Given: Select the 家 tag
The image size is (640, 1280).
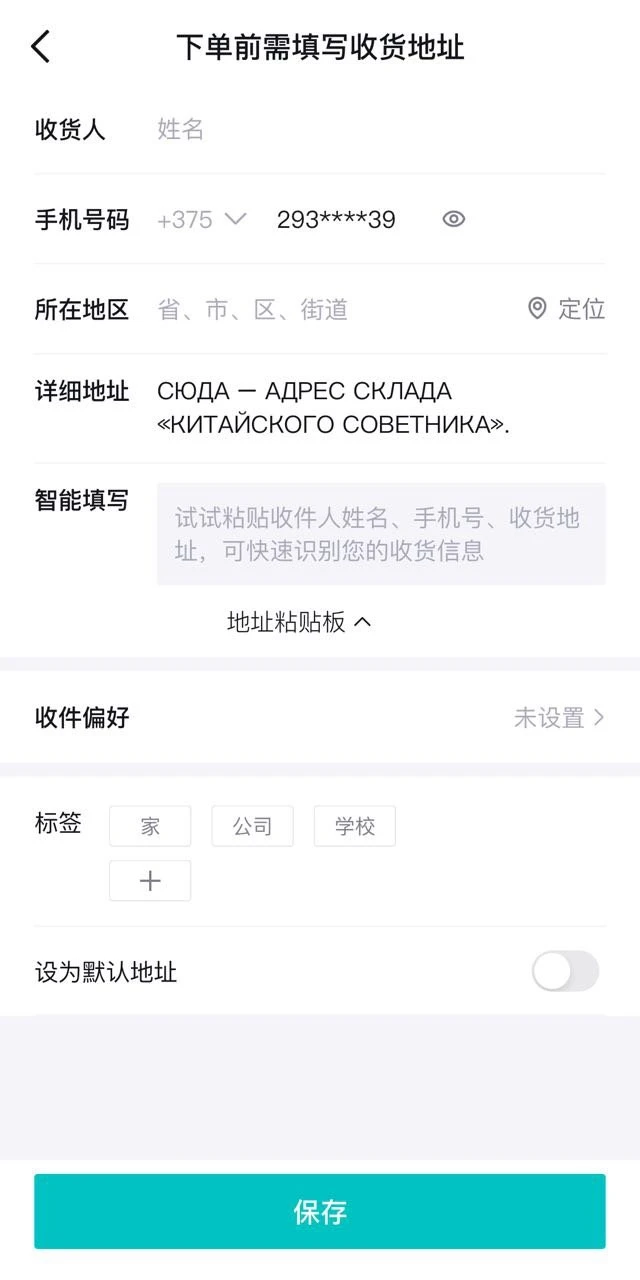Looking at the screenshot, I should click(x=150, y=827).
